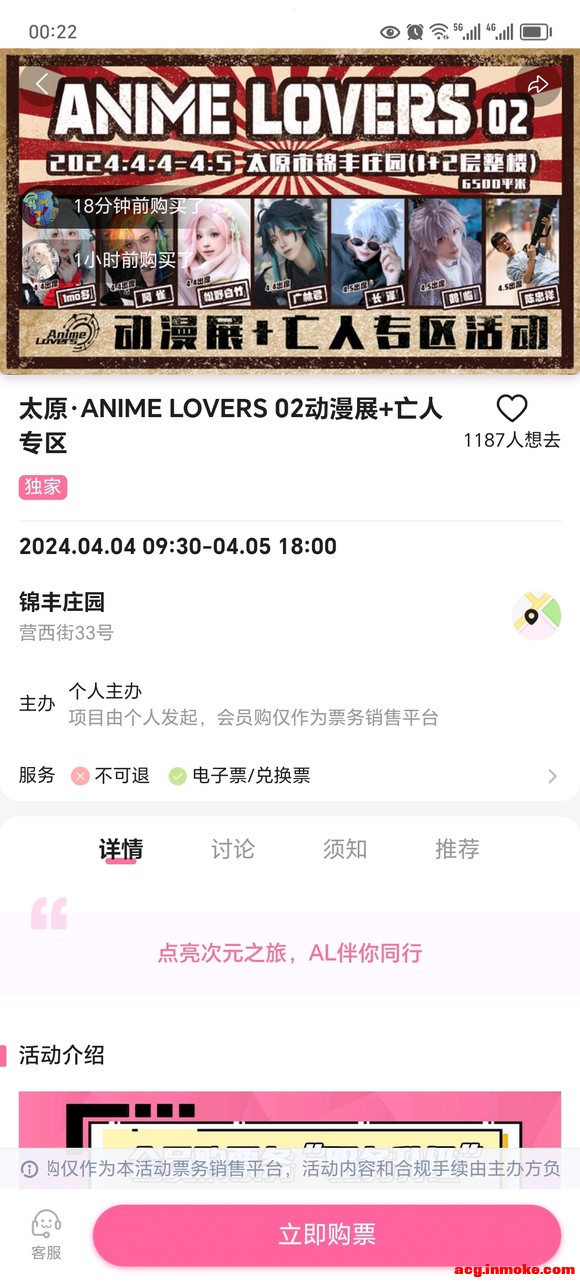Share this event
Viewport: 580px width, 1282px height.
(538, 84)
